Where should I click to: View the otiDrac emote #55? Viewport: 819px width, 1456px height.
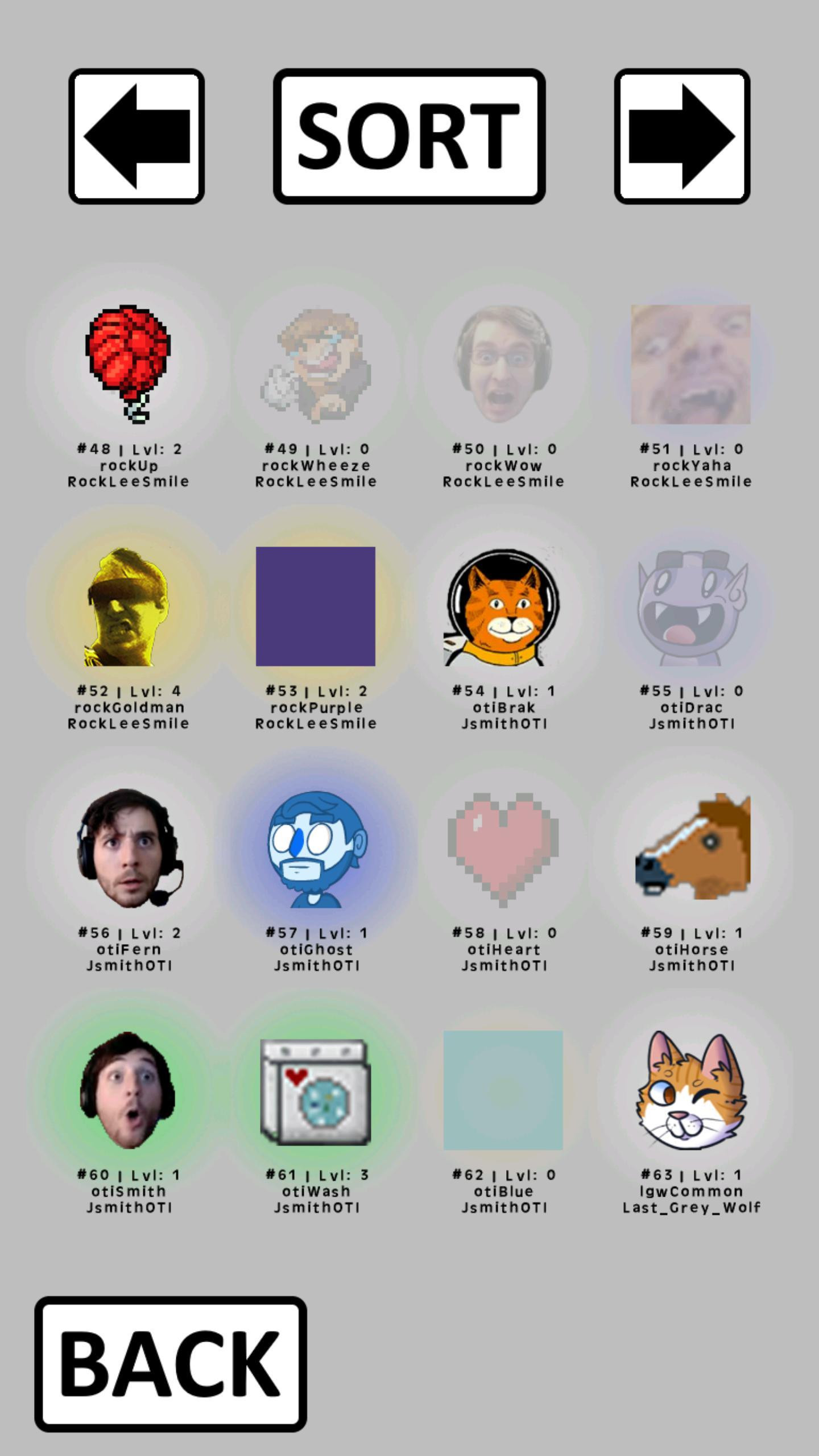690,606
